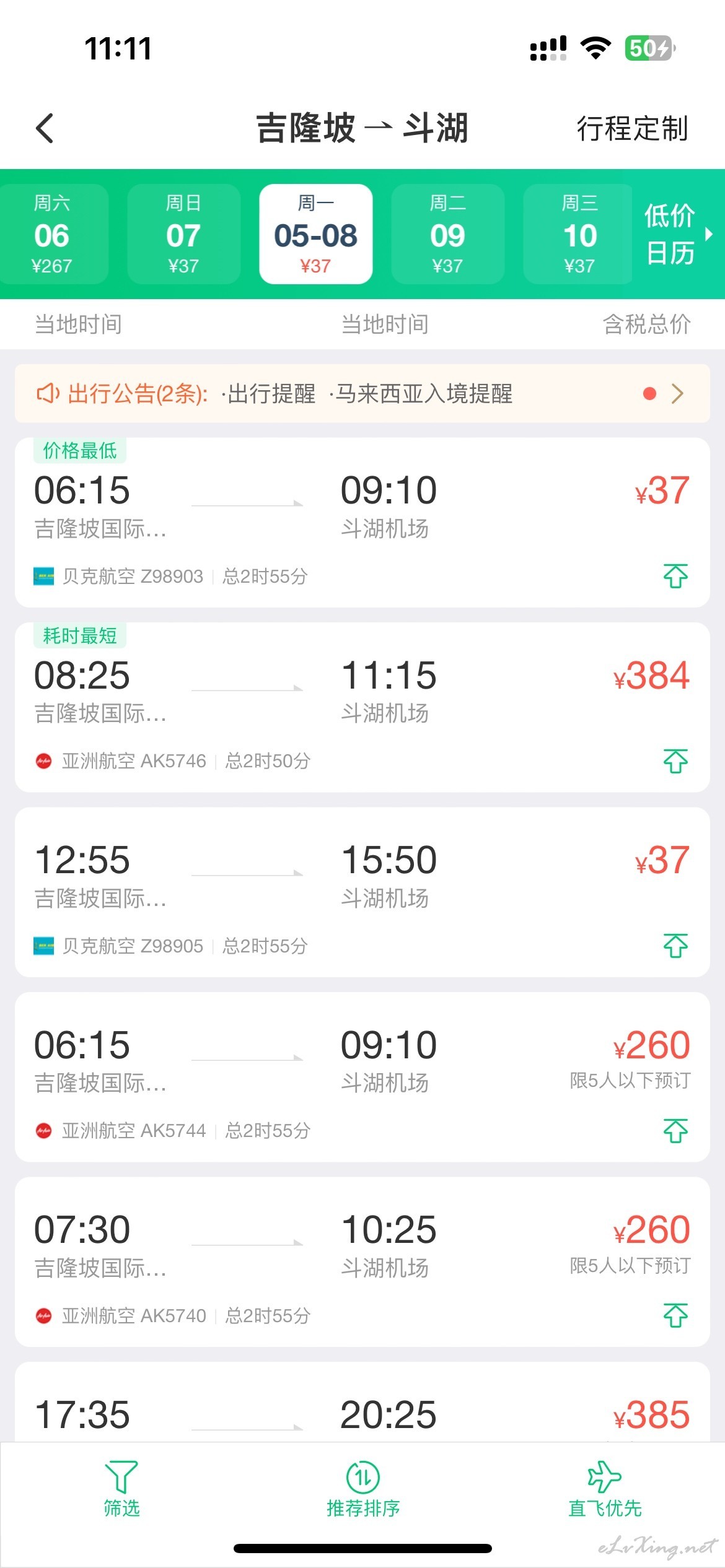This screenshot has height=1568, width=725.
Task: Open AirAsia AK5740 flight at 07:30
Action: 362,1262
